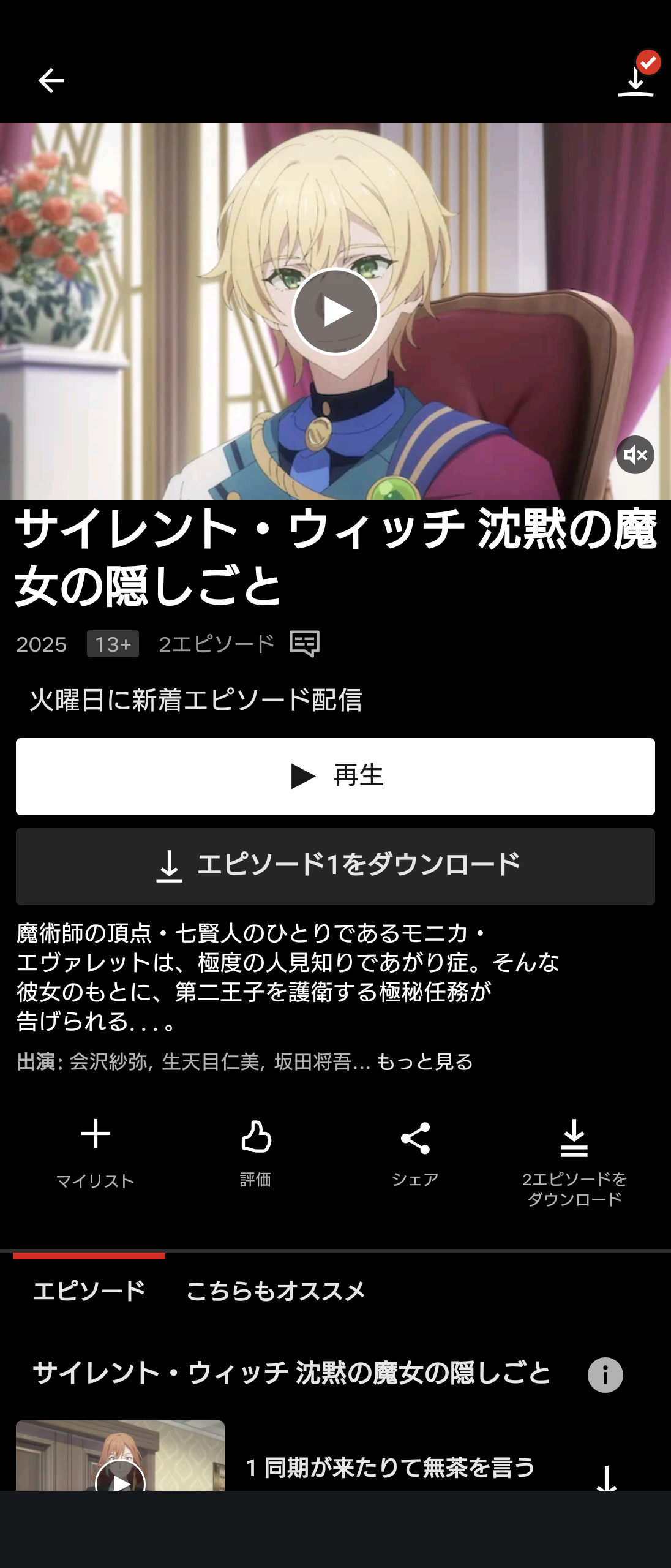Image resolution: width=671 pixels, height=1568 pixels.
Task: Open the downloads icon in top bar
Action: coord(635,81)
